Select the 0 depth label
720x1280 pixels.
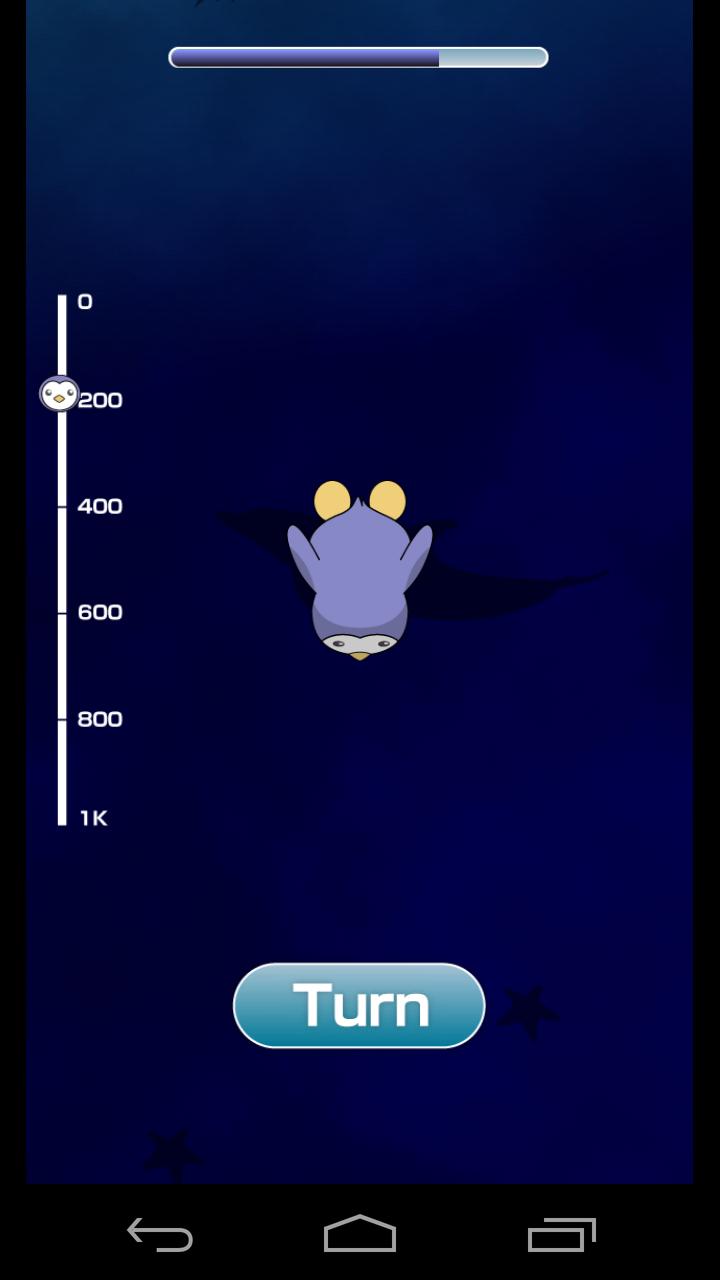coord(85,301)
